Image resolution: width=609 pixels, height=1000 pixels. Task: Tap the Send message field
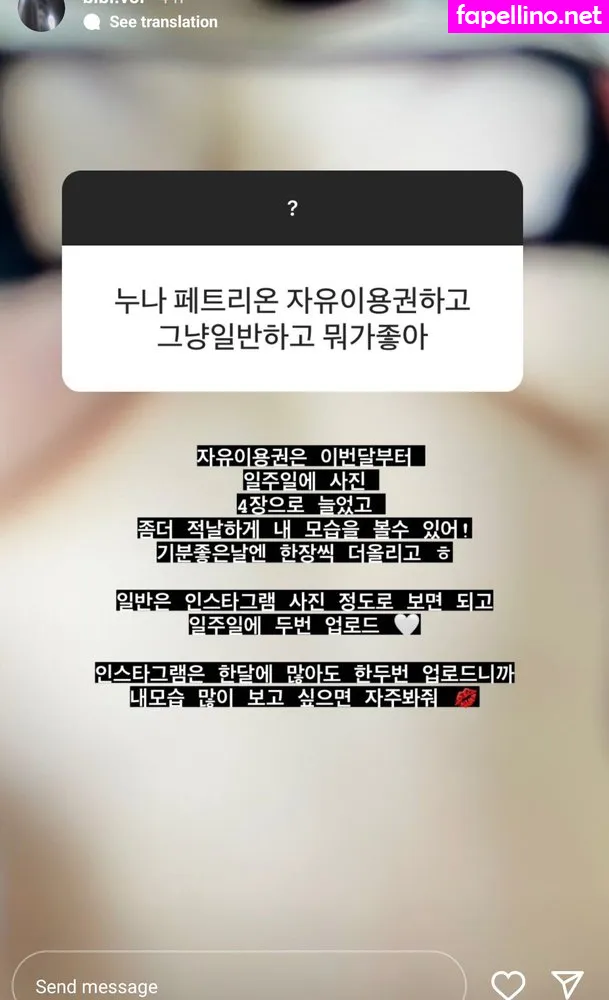tap(238, 985)
